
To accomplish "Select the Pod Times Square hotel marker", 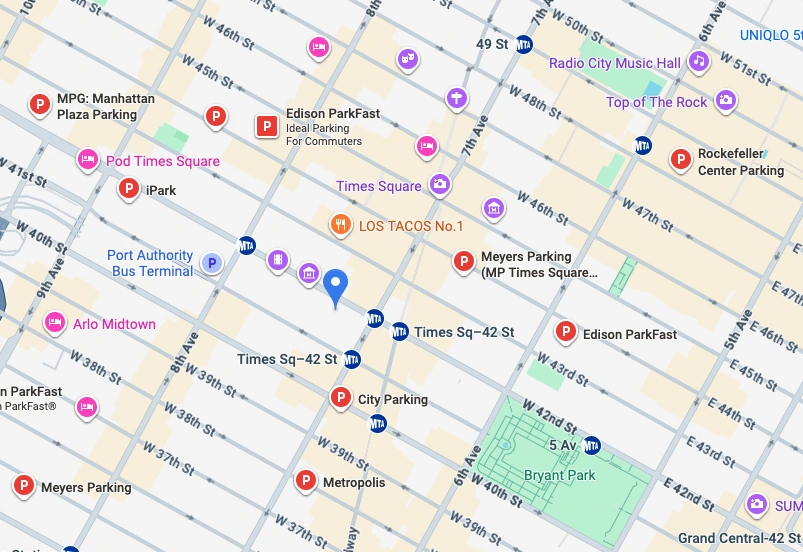I will pos(87,159).
